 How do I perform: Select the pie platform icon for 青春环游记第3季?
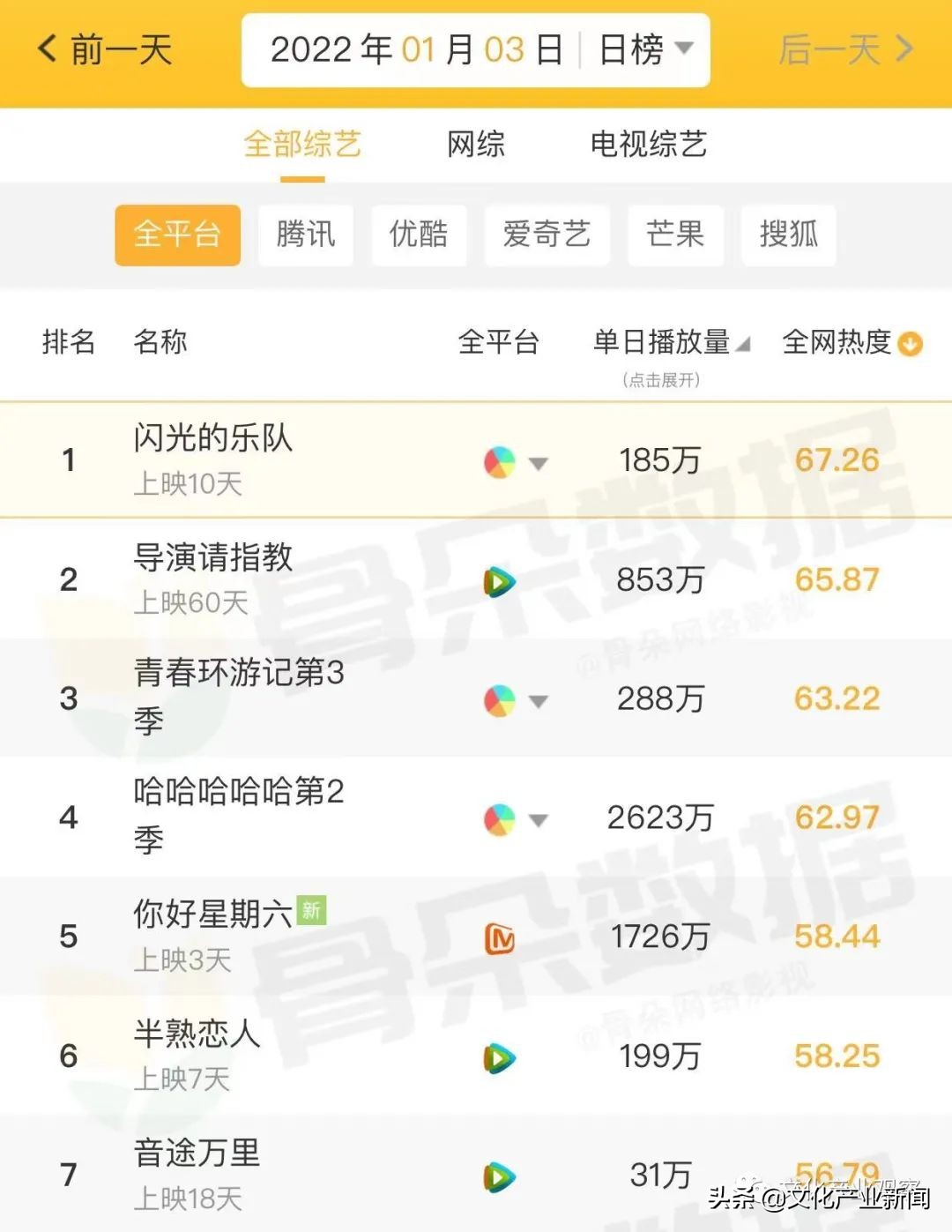pos(499,699)
